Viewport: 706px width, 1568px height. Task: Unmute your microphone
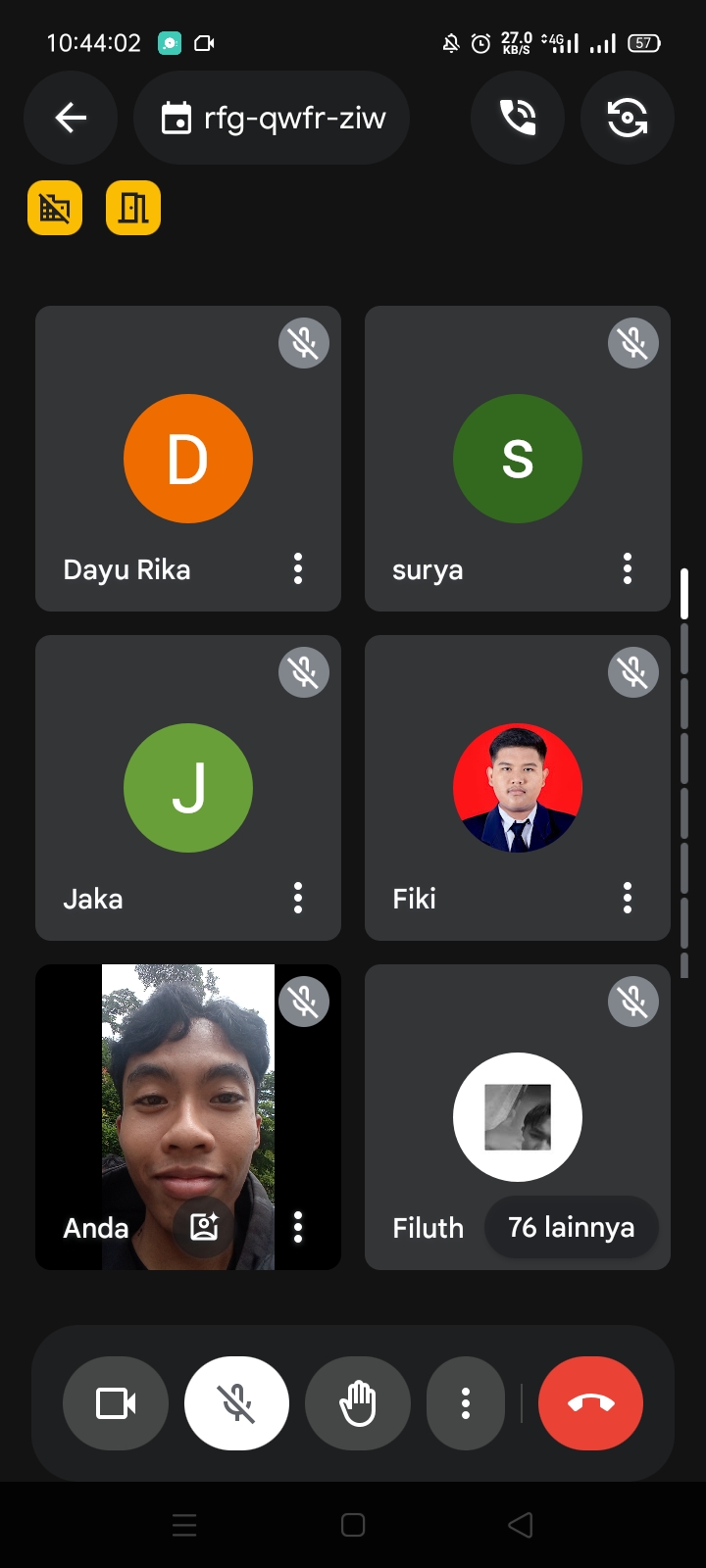click(x=237, y=1403)
